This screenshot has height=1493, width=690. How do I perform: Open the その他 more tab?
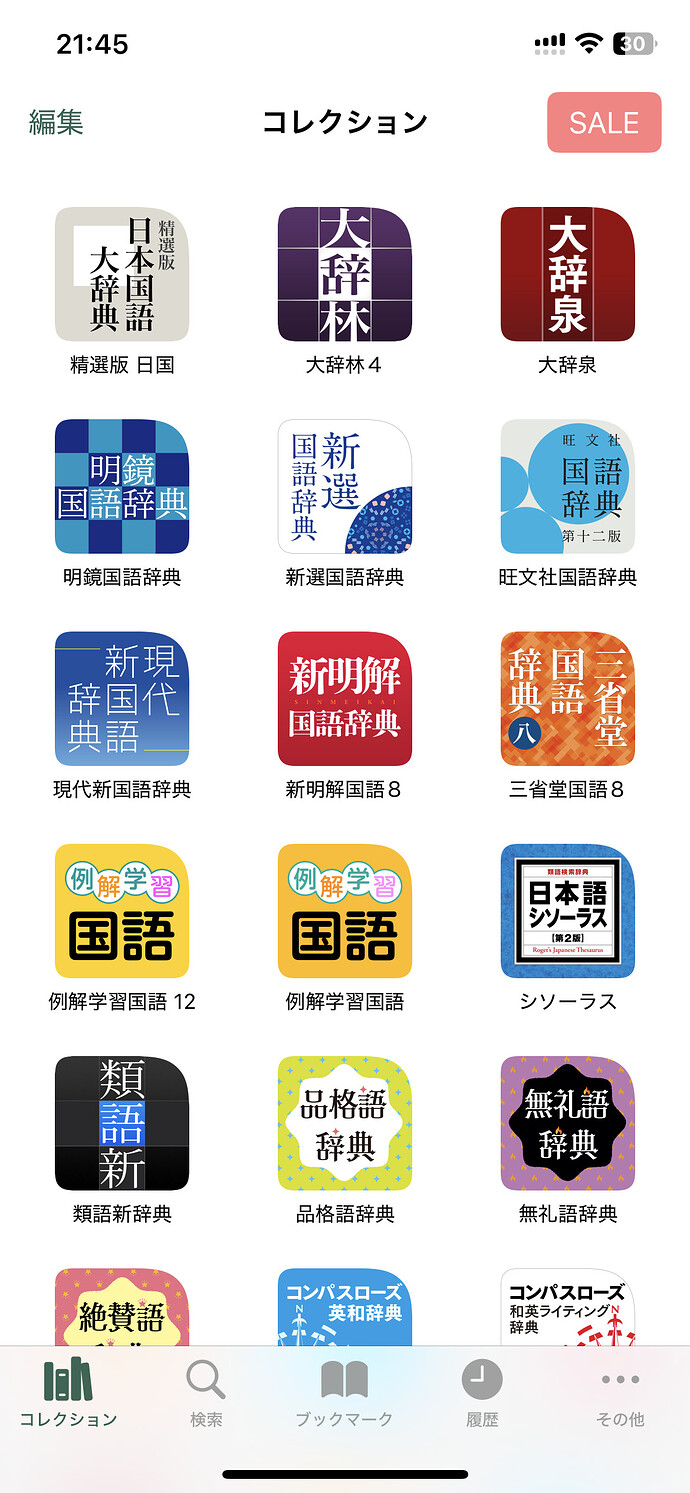click(x=620, y=1393)
